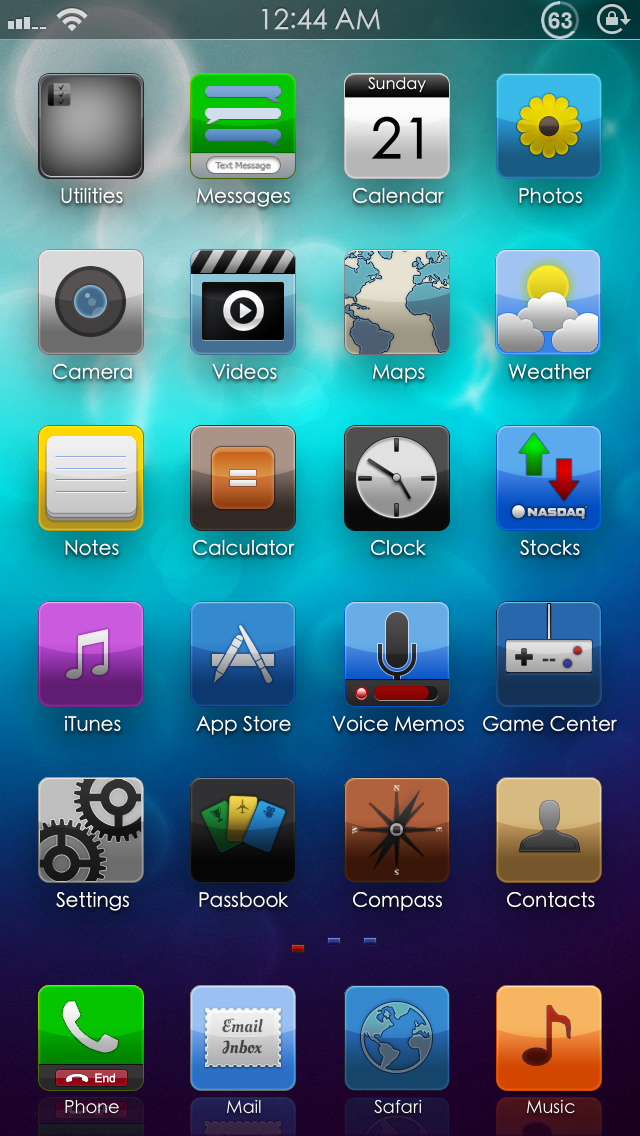640x1136 pixels.
Task: Launch Game Center
Action: [x=549, y=655]
